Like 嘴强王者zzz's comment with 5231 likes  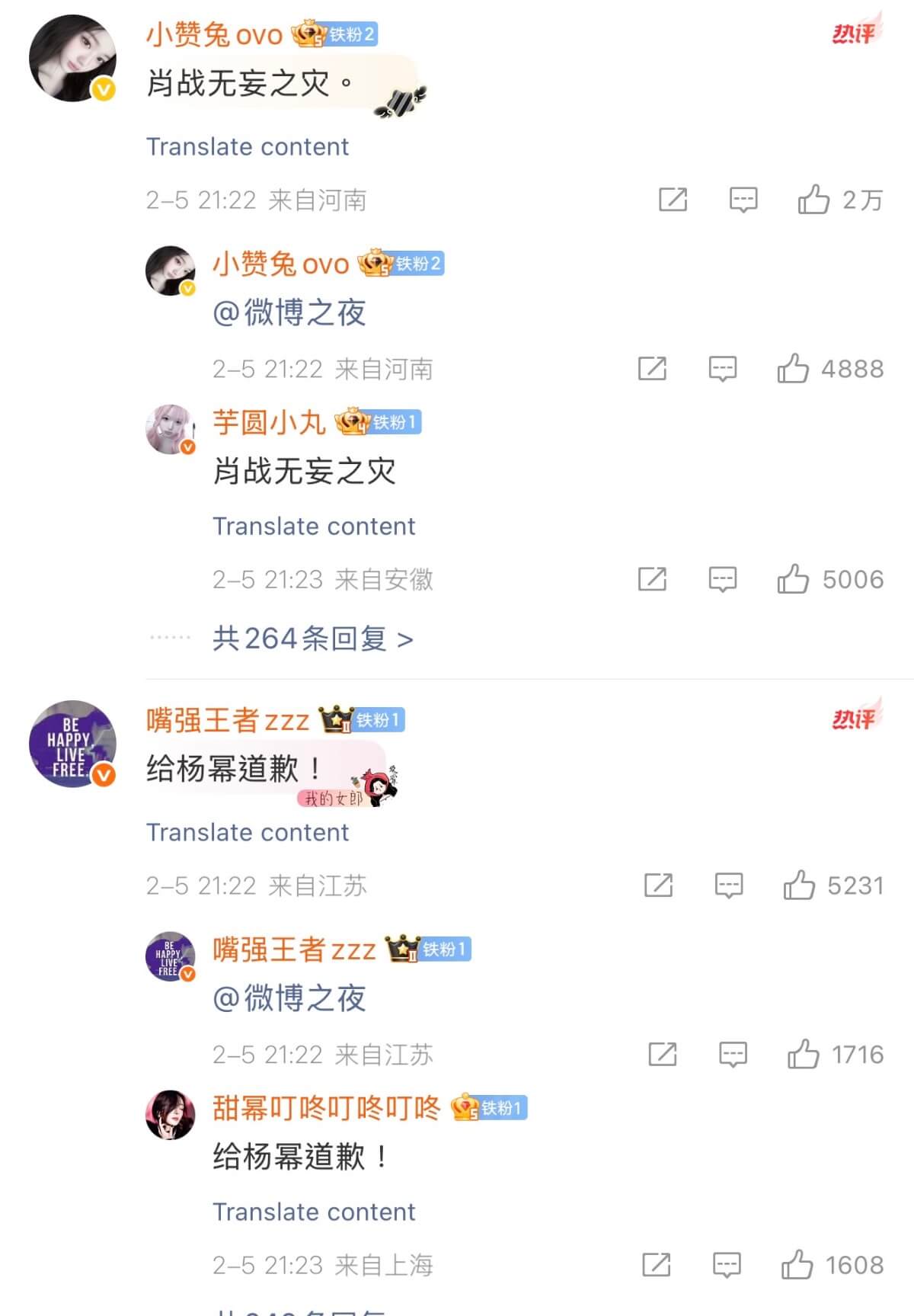pos(799,885)
